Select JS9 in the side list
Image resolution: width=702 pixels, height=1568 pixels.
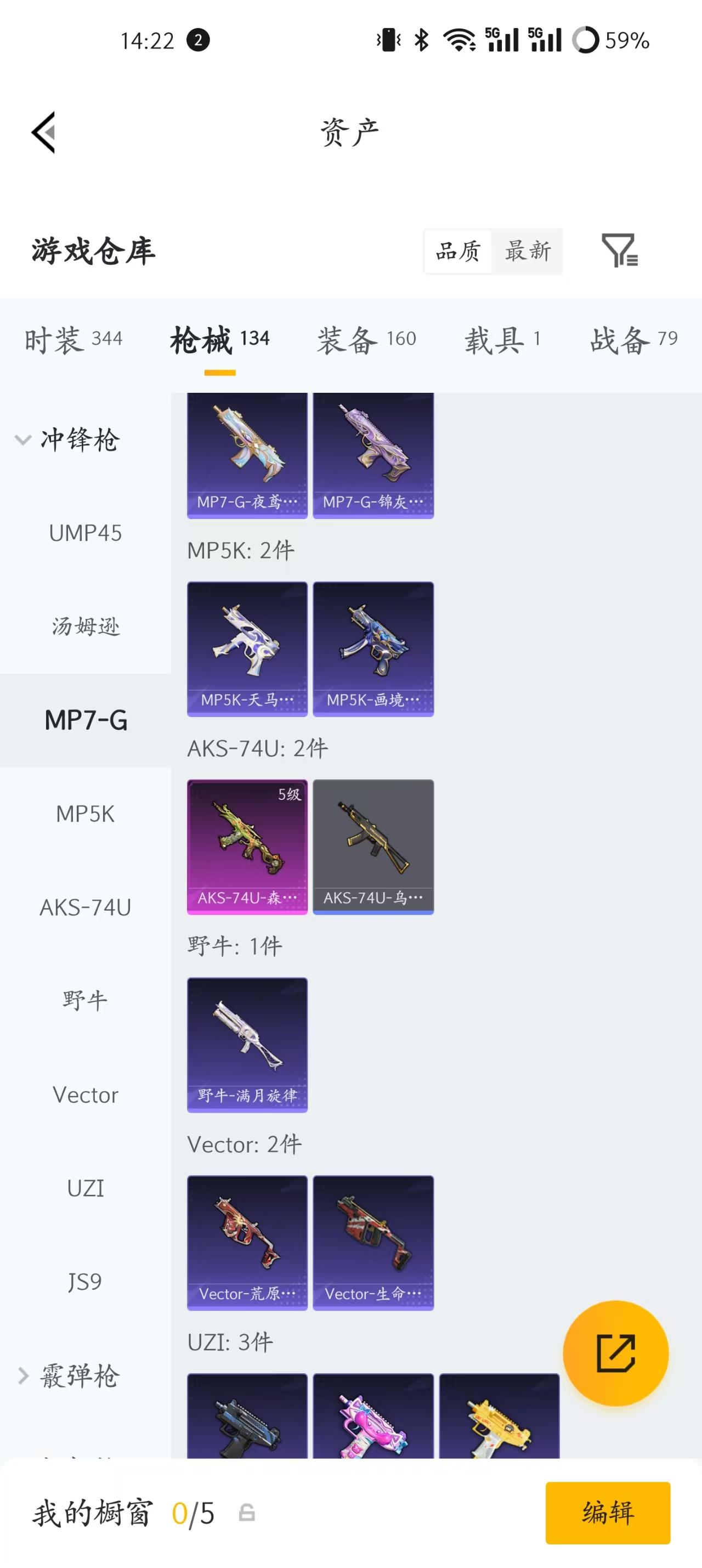[85, 1282]
